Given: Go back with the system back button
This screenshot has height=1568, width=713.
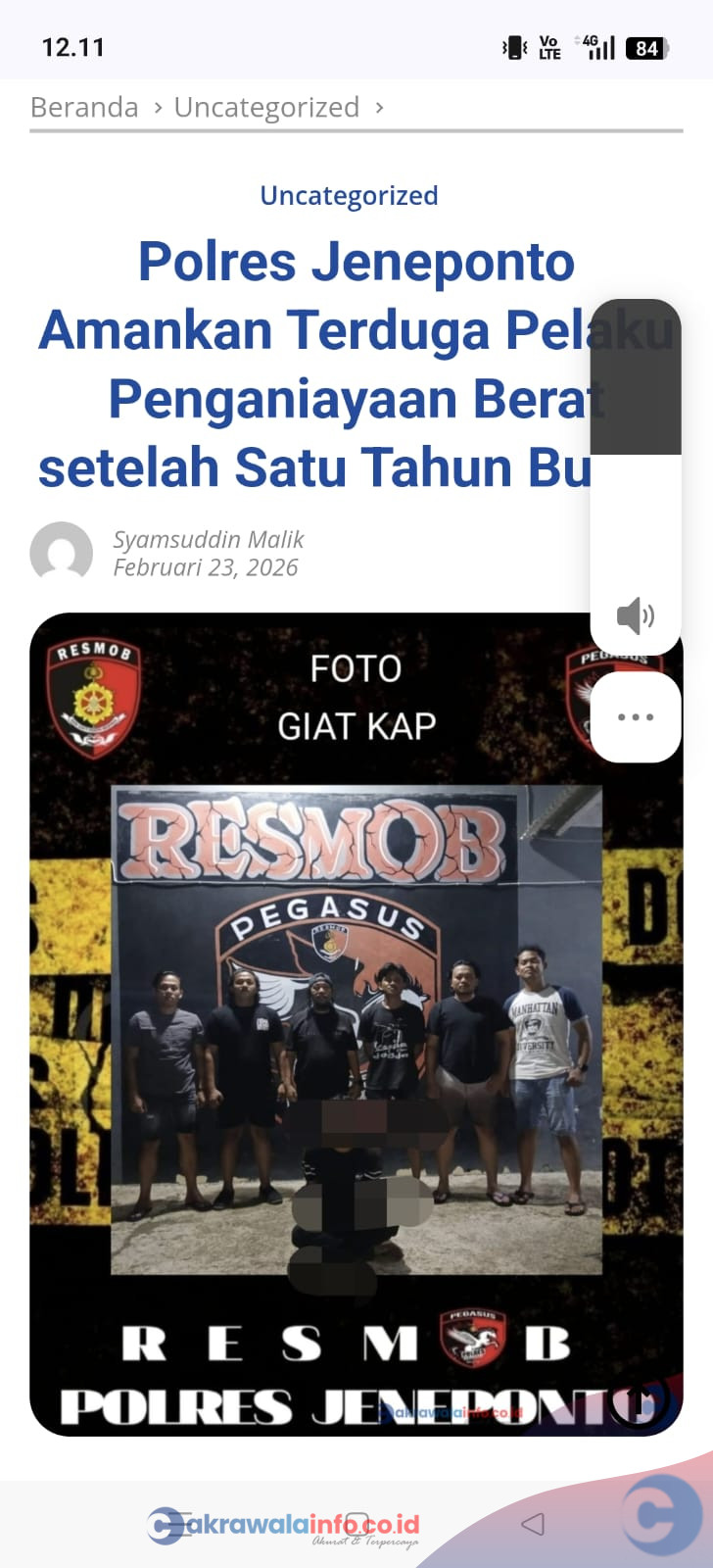Looking at the screenshot, I should [533, 1523].
